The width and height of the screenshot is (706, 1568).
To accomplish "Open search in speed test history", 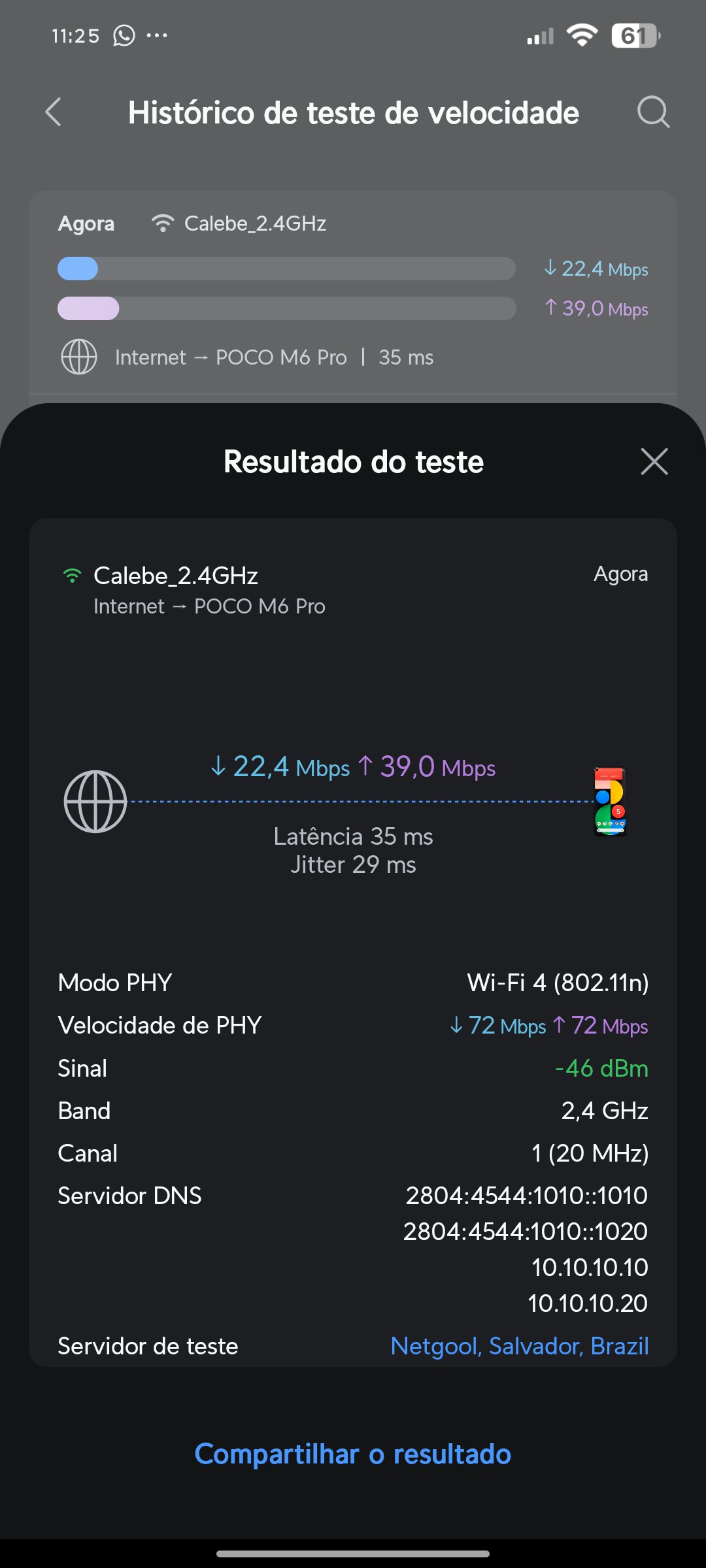I will 653,112.
